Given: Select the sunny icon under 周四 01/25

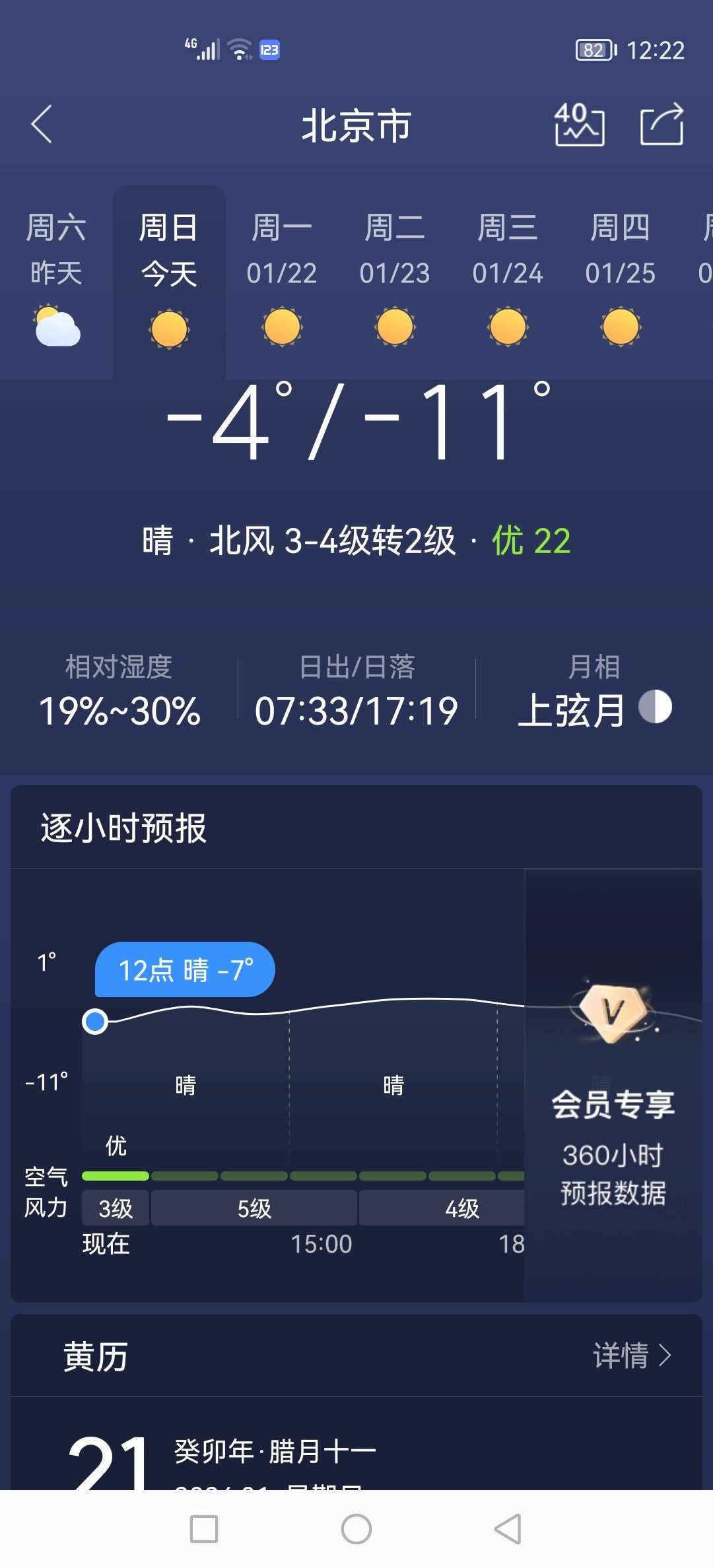Looking at the screenshot, I should [x=621, y=326].
